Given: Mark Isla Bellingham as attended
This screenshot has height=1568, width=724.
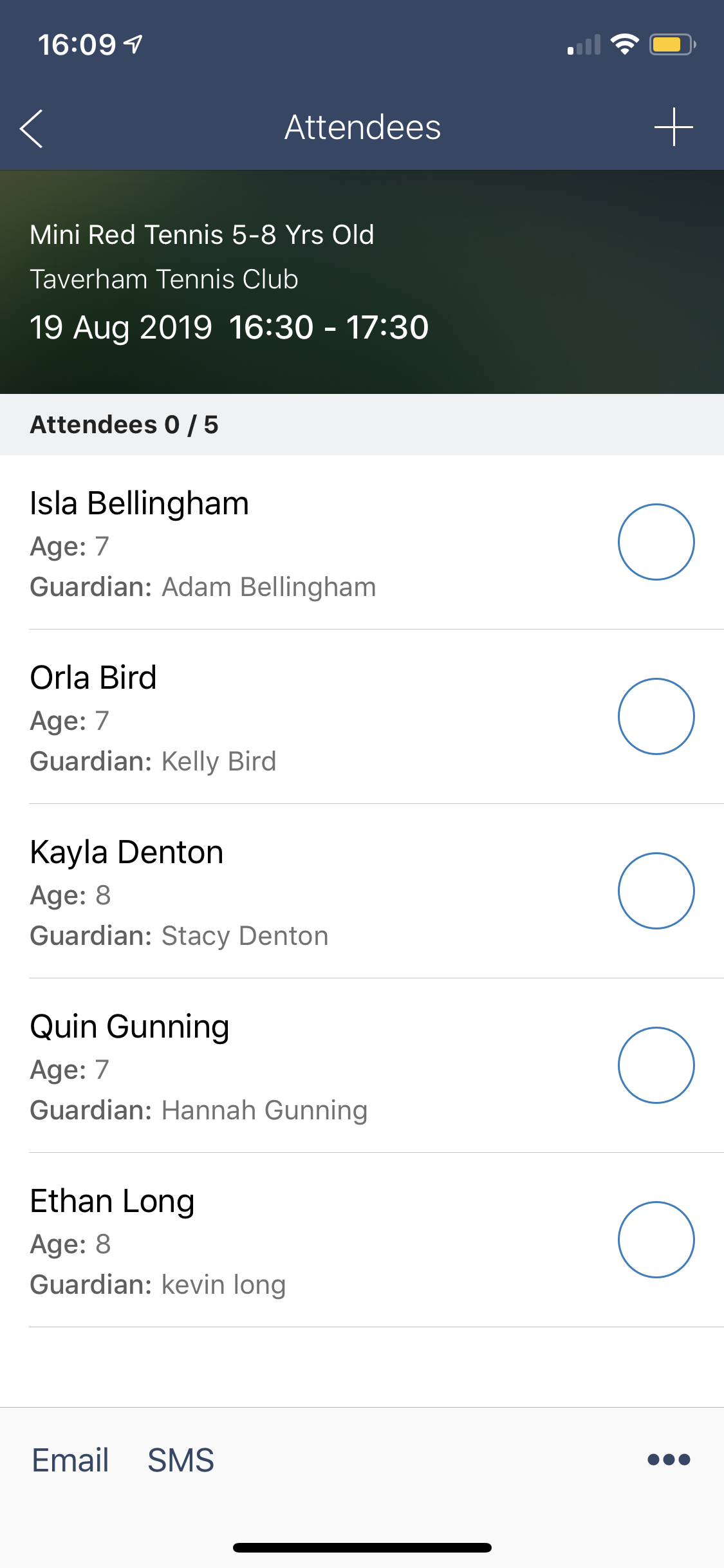Looking at the screenshot, I should click(x=656, y=542).
